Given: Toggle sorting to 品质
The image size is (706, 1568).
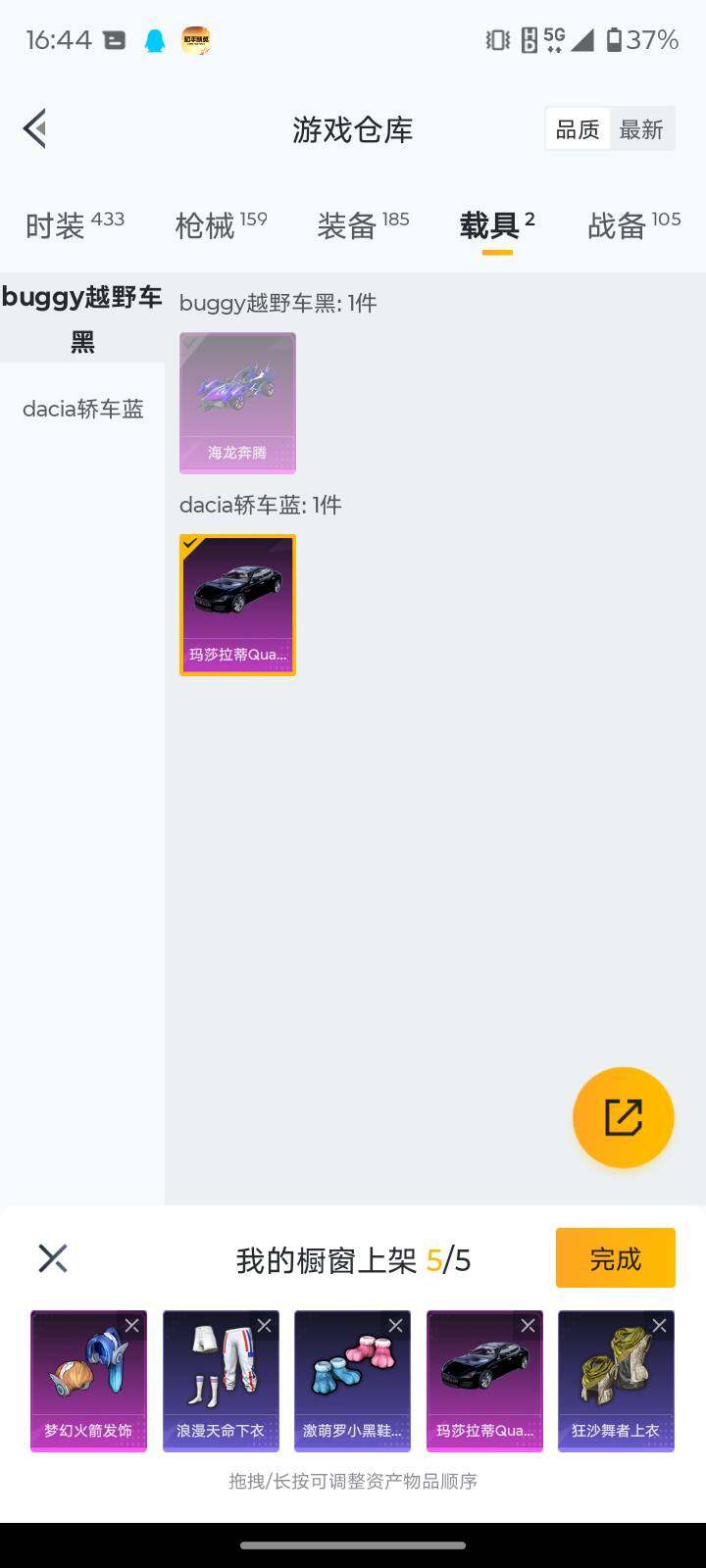Looking at the screenshot, I should click(x=578, y=128).
